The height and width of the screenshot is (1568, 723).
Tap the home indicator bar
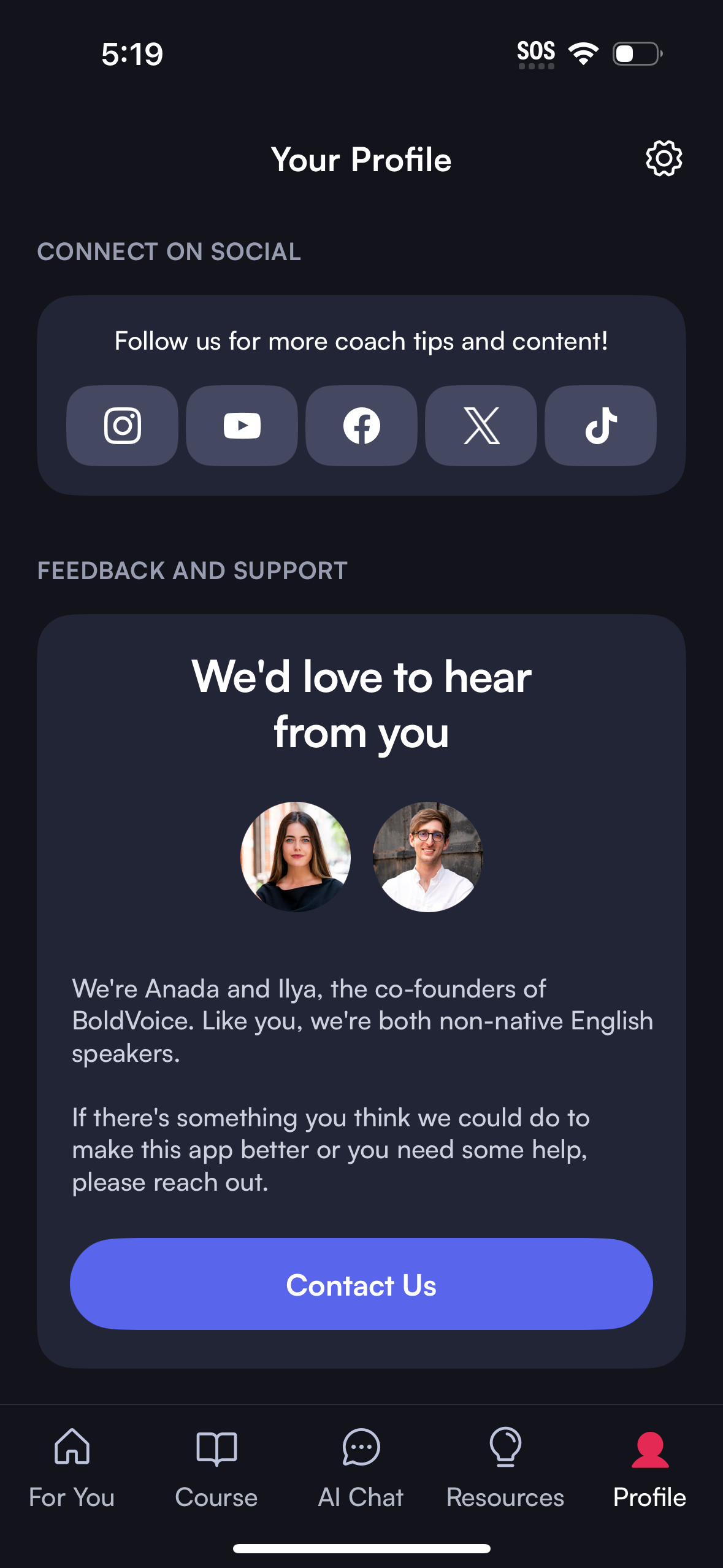pyautogui.click(x=361, y=1548)
